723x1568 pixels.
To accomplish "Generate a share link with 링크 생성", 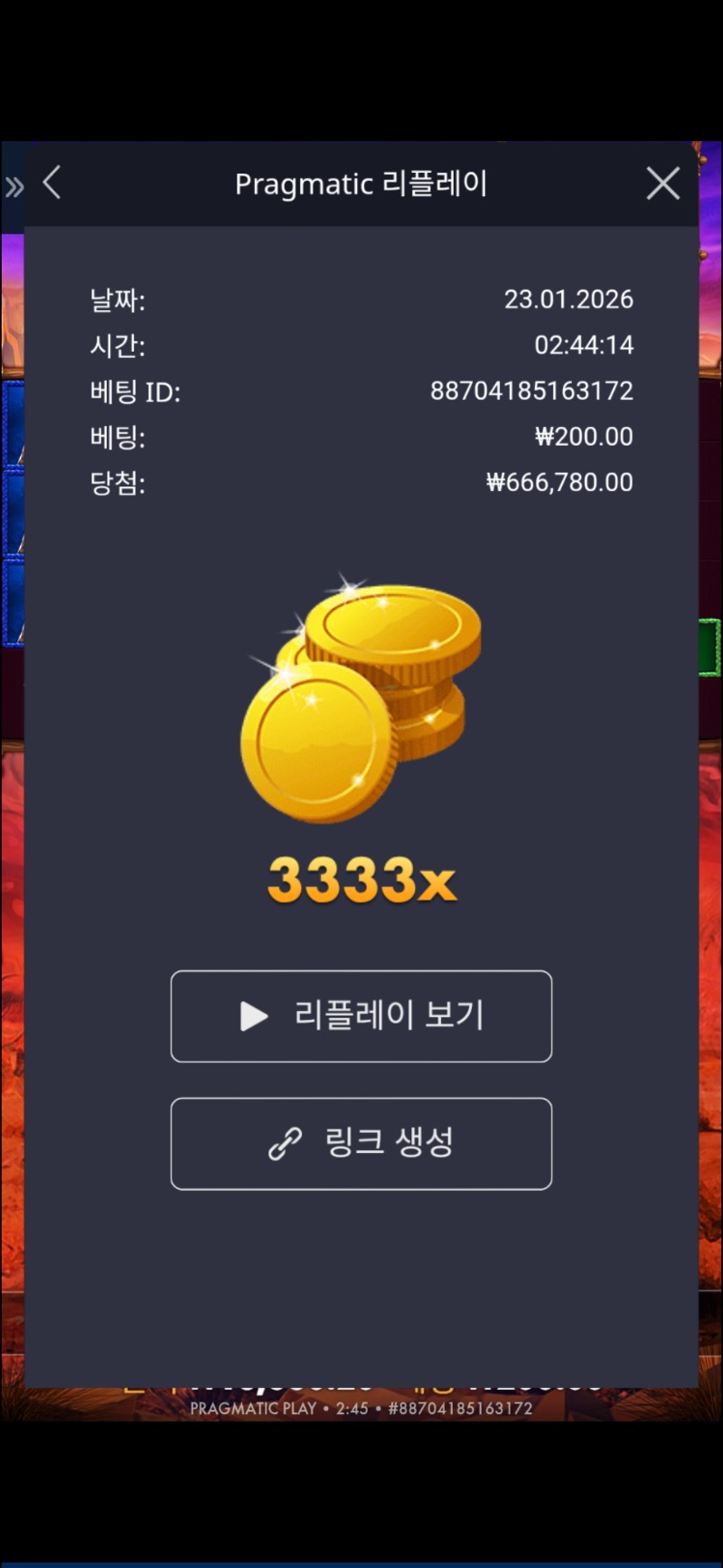I will point(361,1143).
